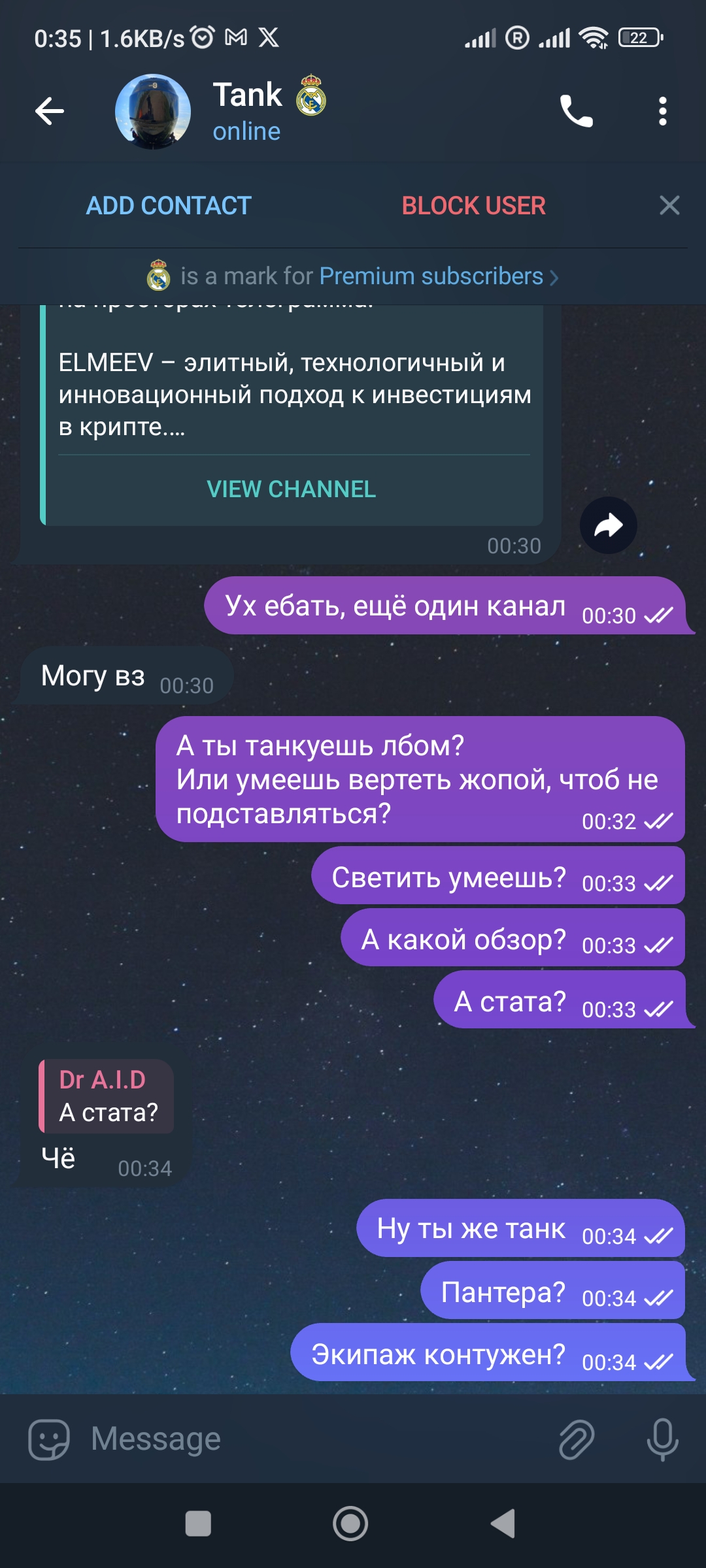Go back using the top-left arrow

pyautogui.click(x=50, y=111)
